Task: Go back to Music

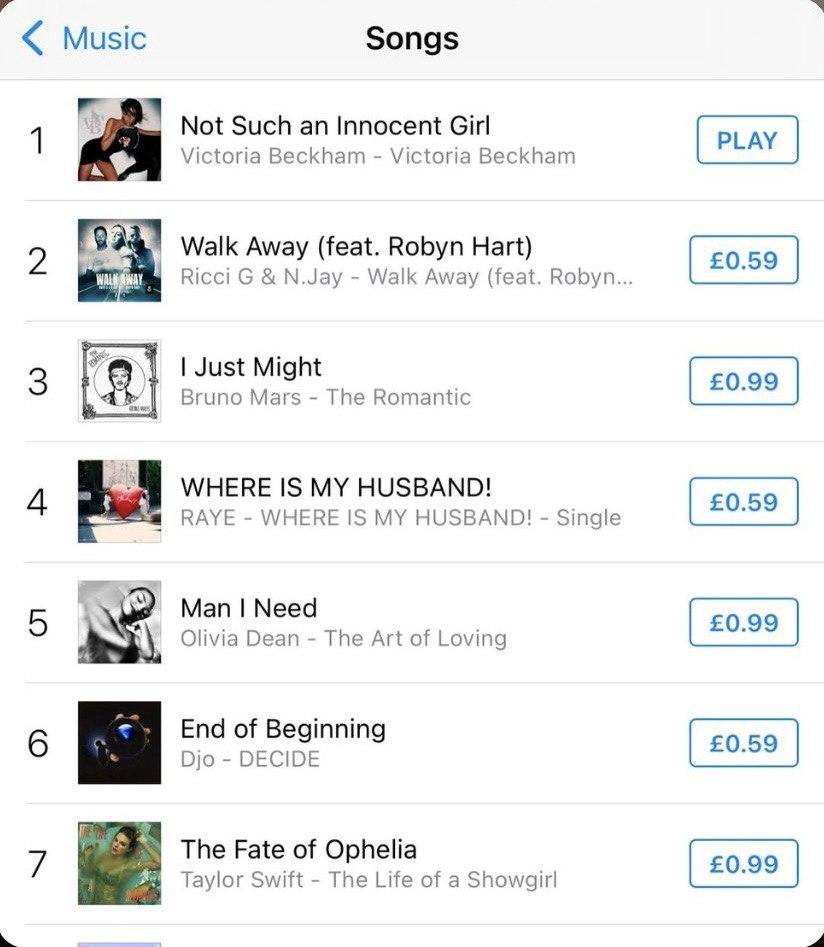Action: pyautogui.click(x=84, y=39)
